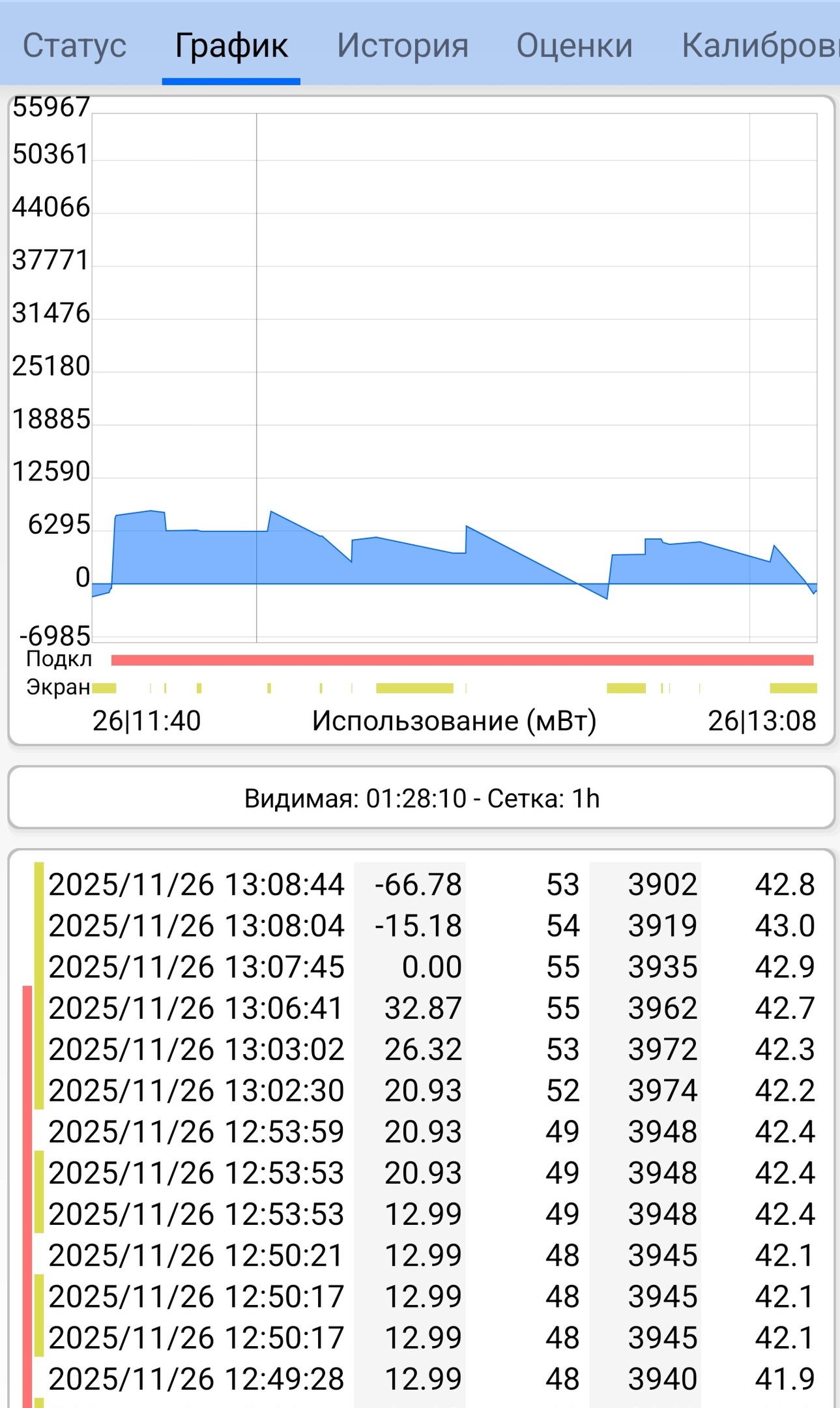Open the История tab
Image resolution: width=840 pixels, height=1408 pixels.
click(402, 46)
